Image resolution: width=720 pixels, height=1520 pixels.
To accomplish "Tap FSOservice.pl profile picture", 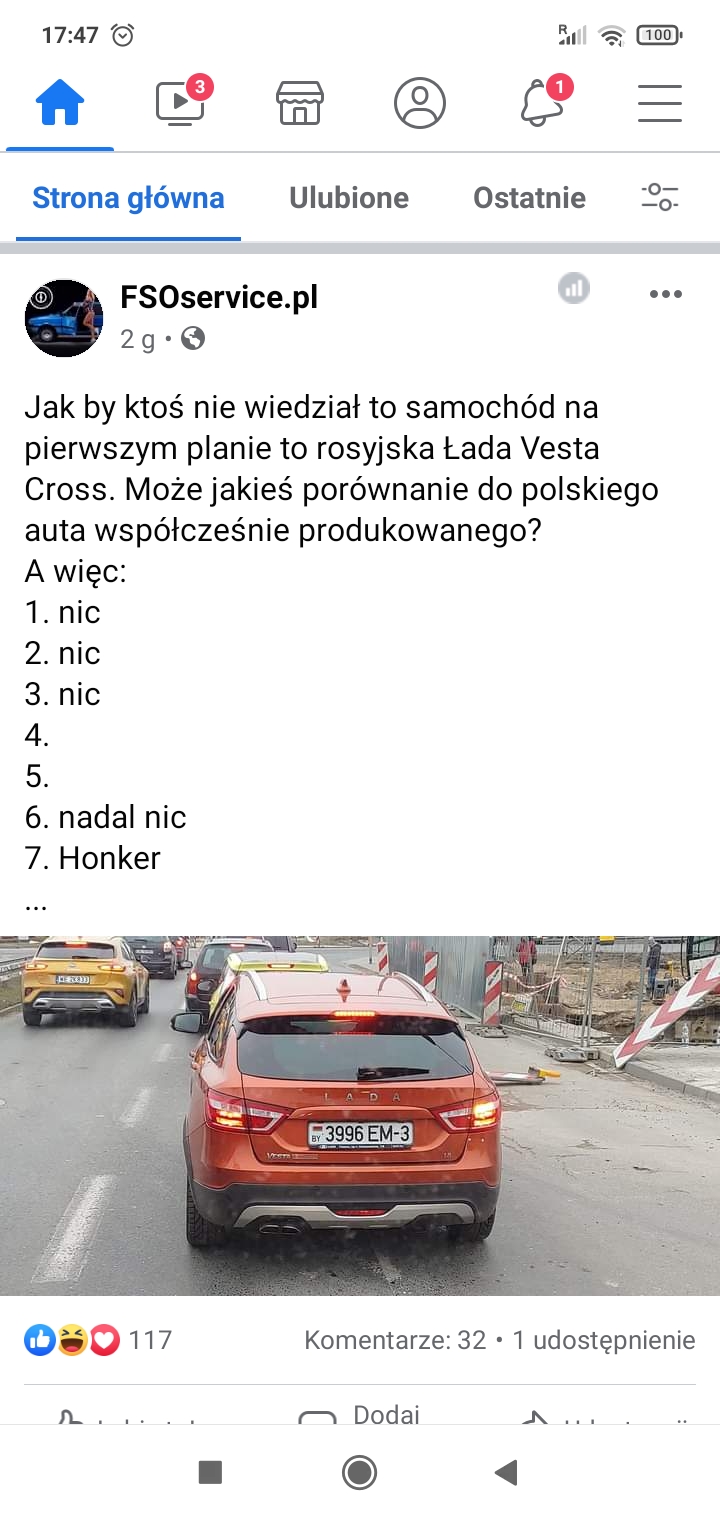I will [x=64, y=318].
